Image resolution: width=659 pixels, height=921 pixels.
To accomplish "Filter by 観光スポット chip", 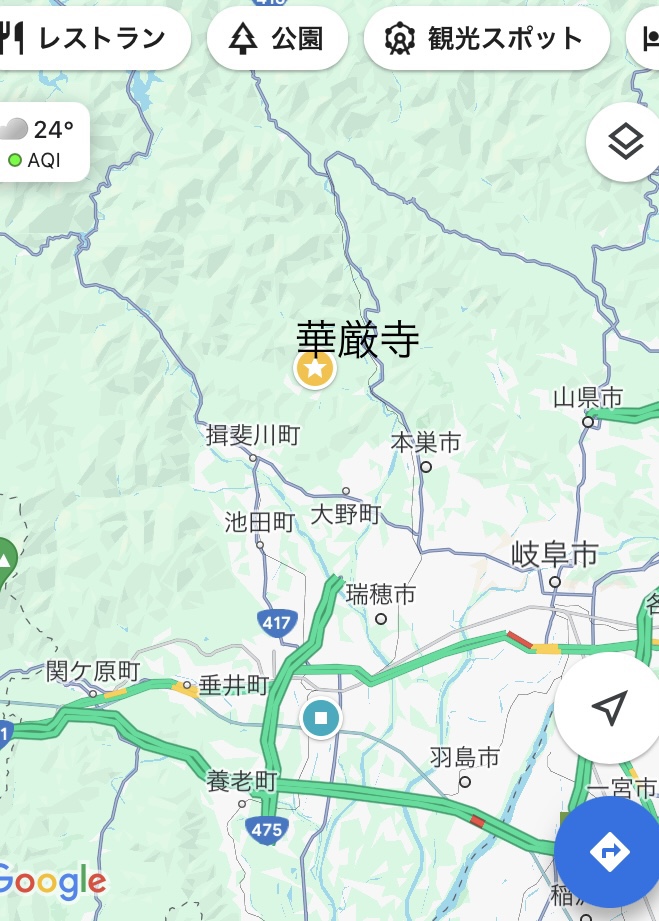I will point(486,38).
